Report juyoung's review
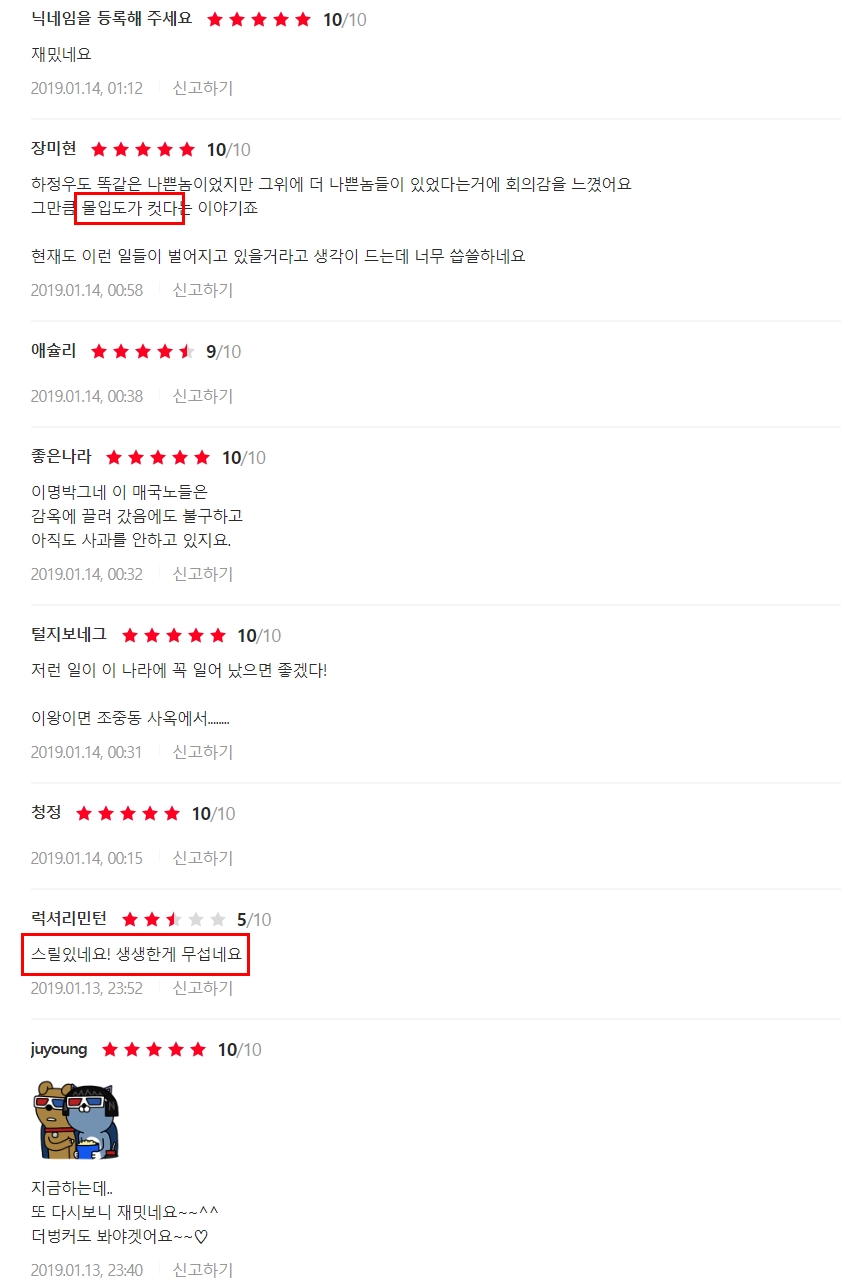 (x=202, y=1270)
